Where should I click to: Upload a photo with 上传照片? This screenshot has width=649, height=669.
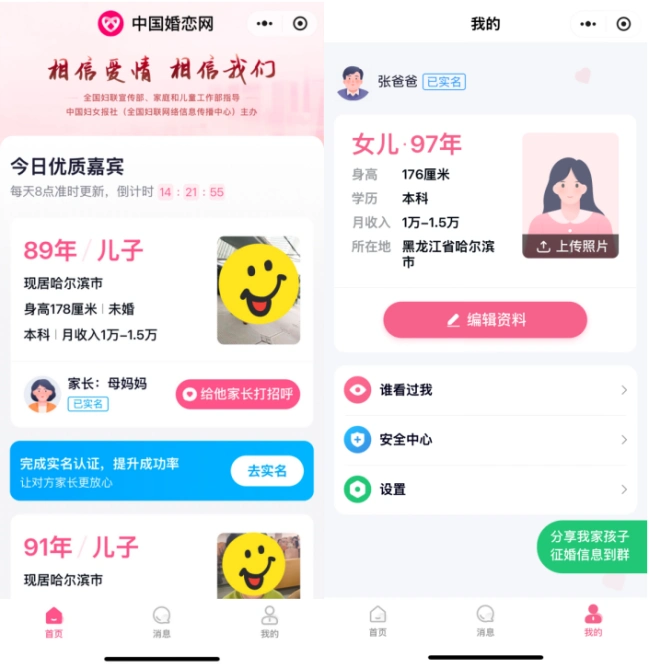point(571,246)
